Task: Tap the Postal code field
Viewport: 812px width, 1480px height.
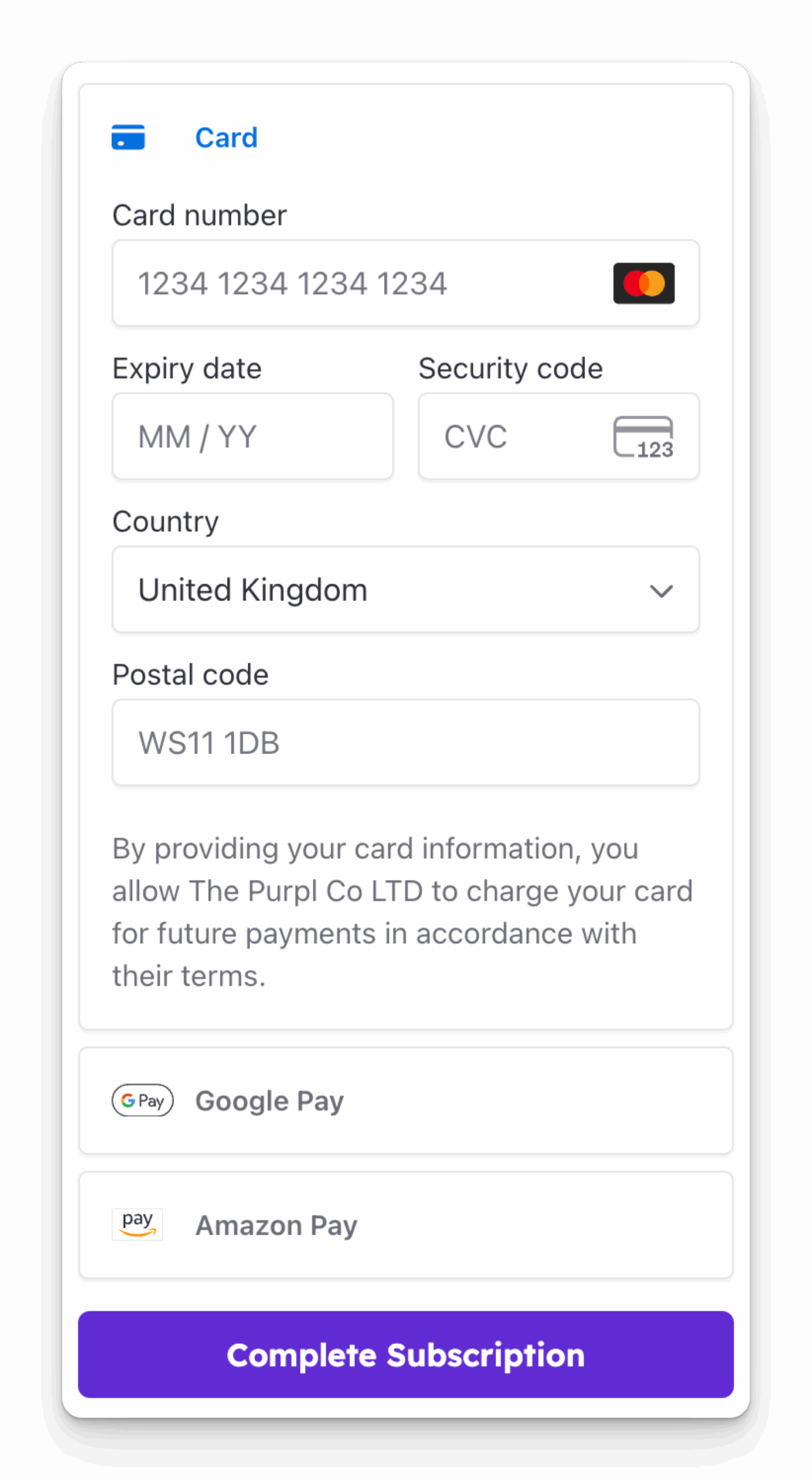Action: 406,743
